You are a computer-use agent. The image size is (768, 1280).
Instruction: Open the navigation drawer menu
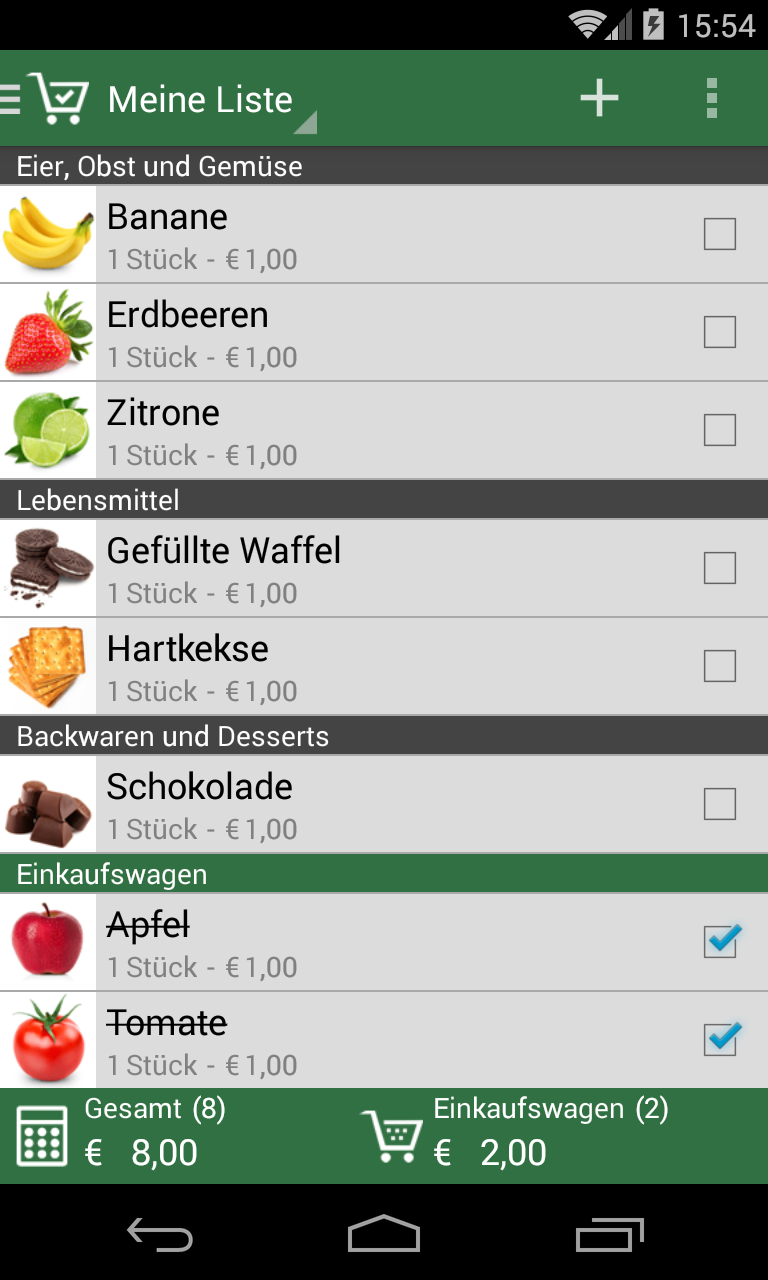12,98
